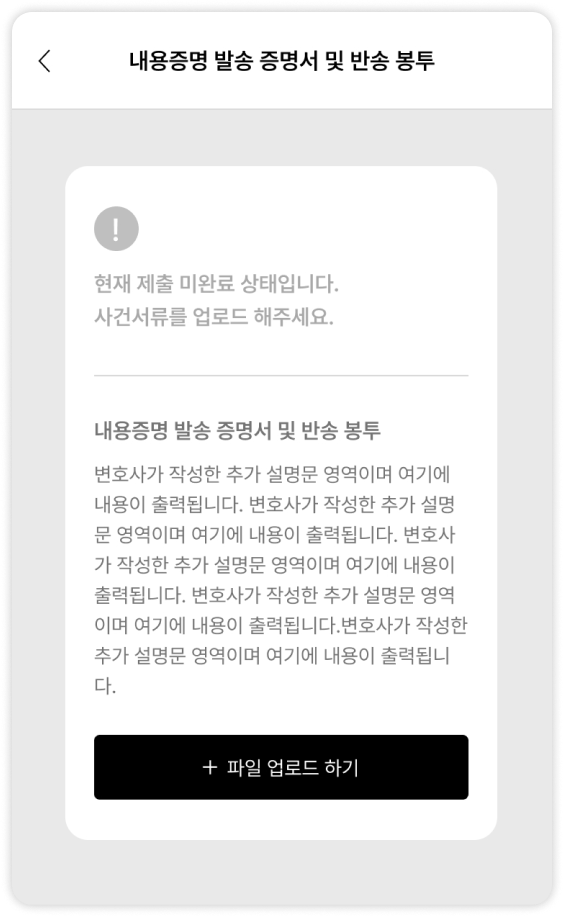Go back using the header arrow
Screen dimensions: 564x917
[x=44, y=61]
